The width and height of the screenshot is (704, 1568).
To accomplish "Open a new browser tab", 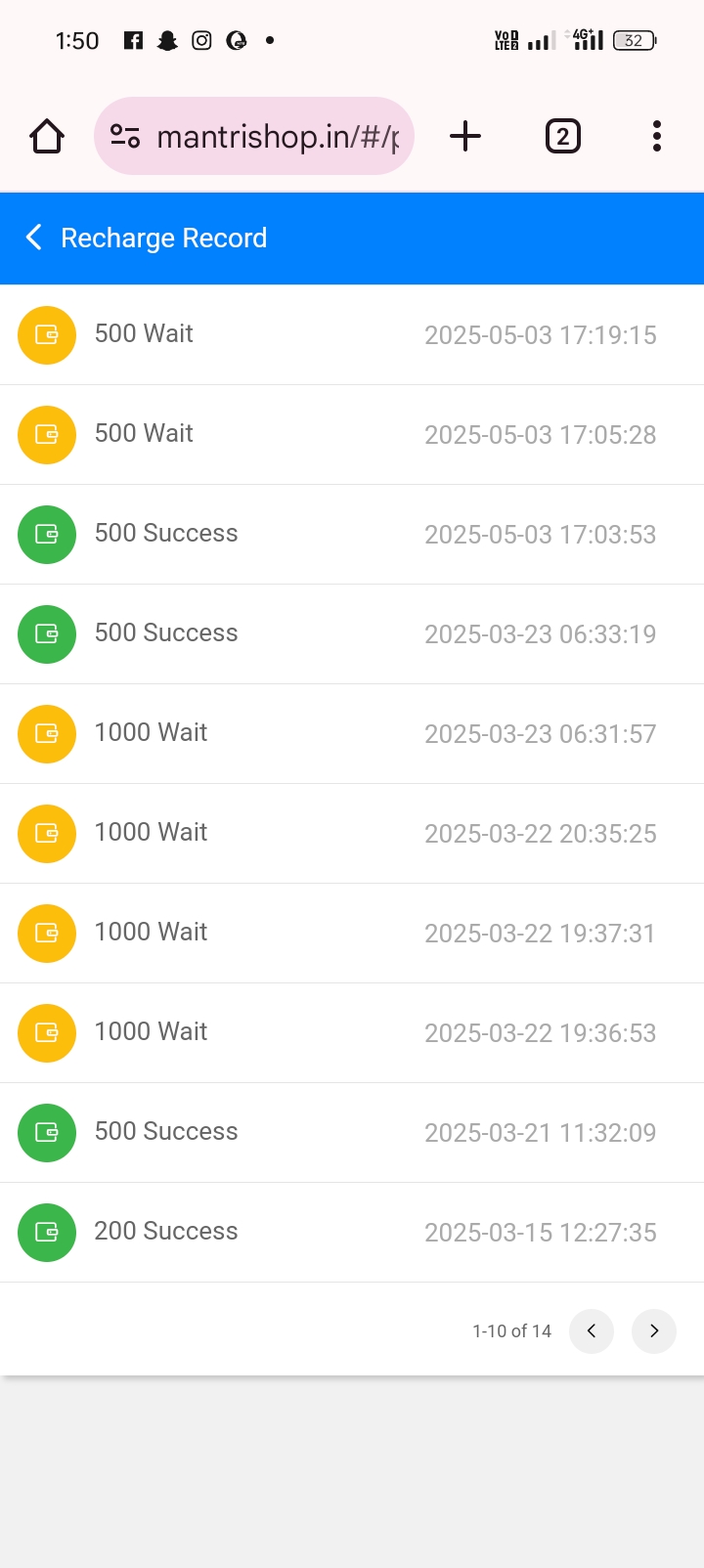I will pyautogui.click(x=465, y=137).
